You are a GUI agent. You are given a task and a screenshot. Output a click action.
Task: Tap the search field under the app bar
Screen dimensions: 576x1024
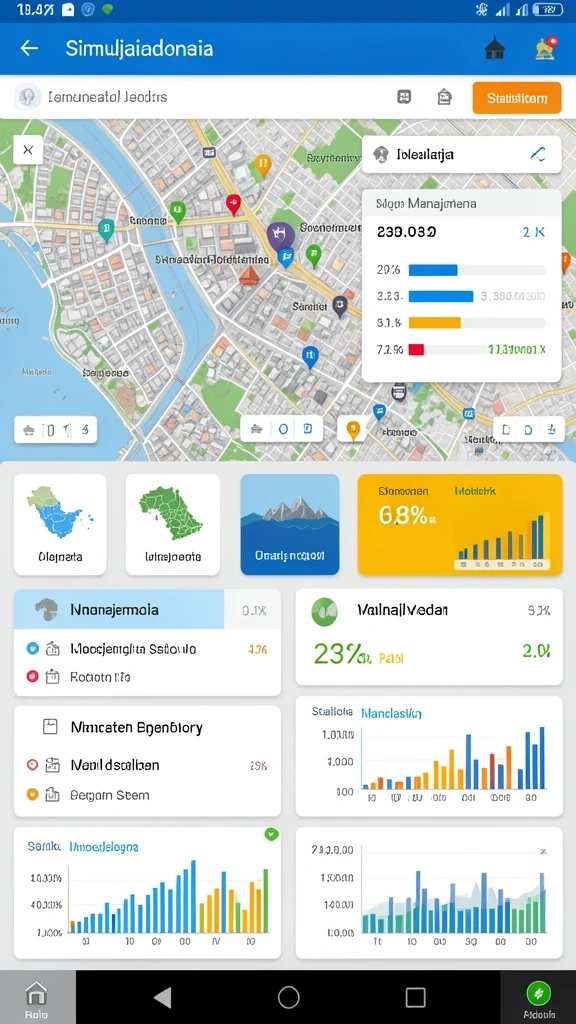tap(196, 97)
